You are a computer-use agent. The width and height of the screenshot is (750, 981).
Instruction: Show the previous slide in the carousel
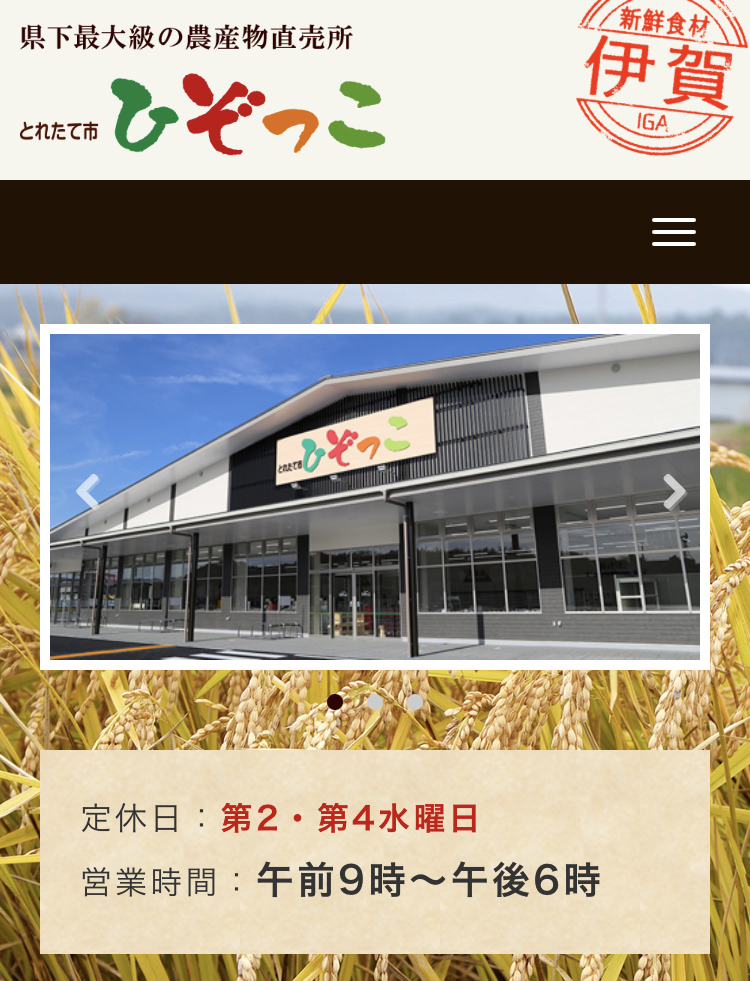click(x=88, y=492)
